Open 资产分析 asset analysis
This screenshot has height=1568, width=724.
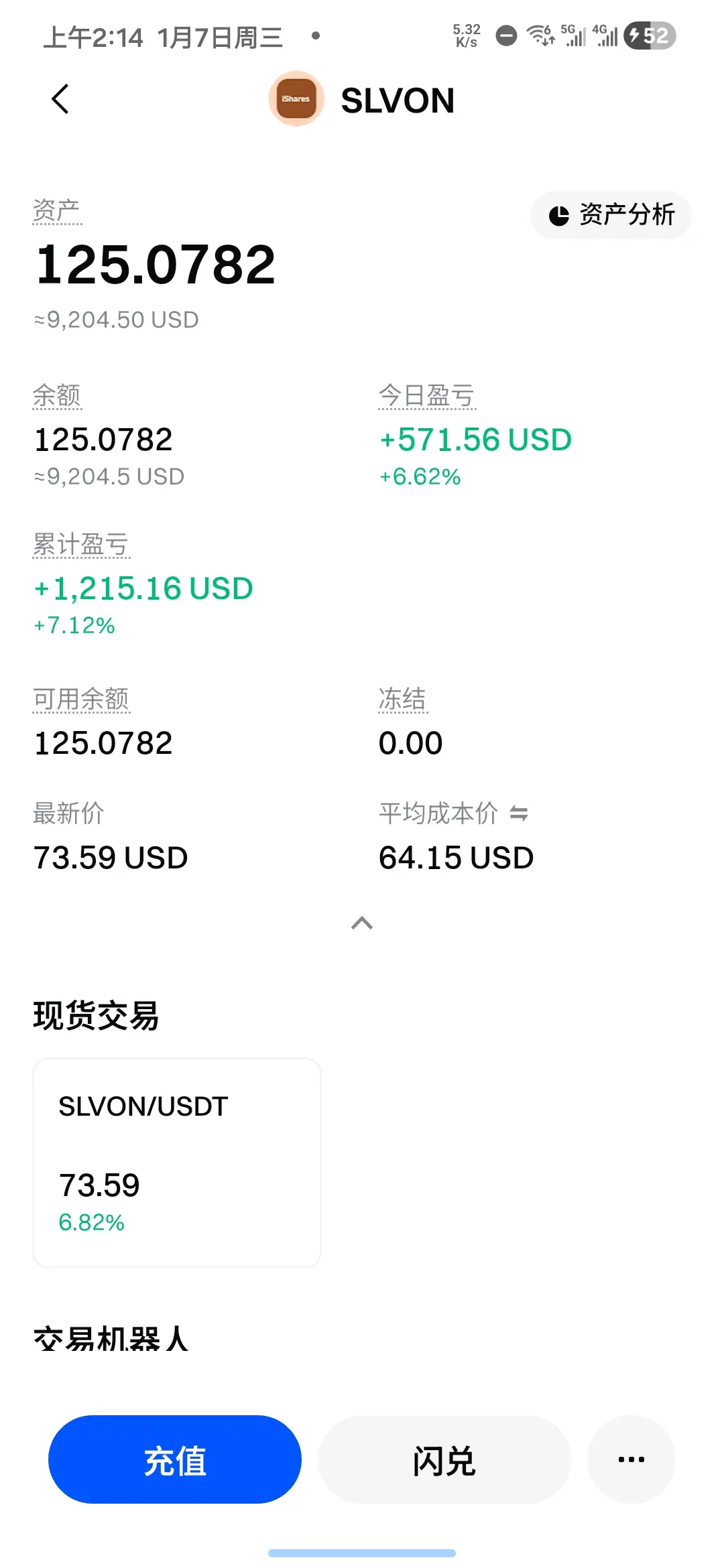611,215
